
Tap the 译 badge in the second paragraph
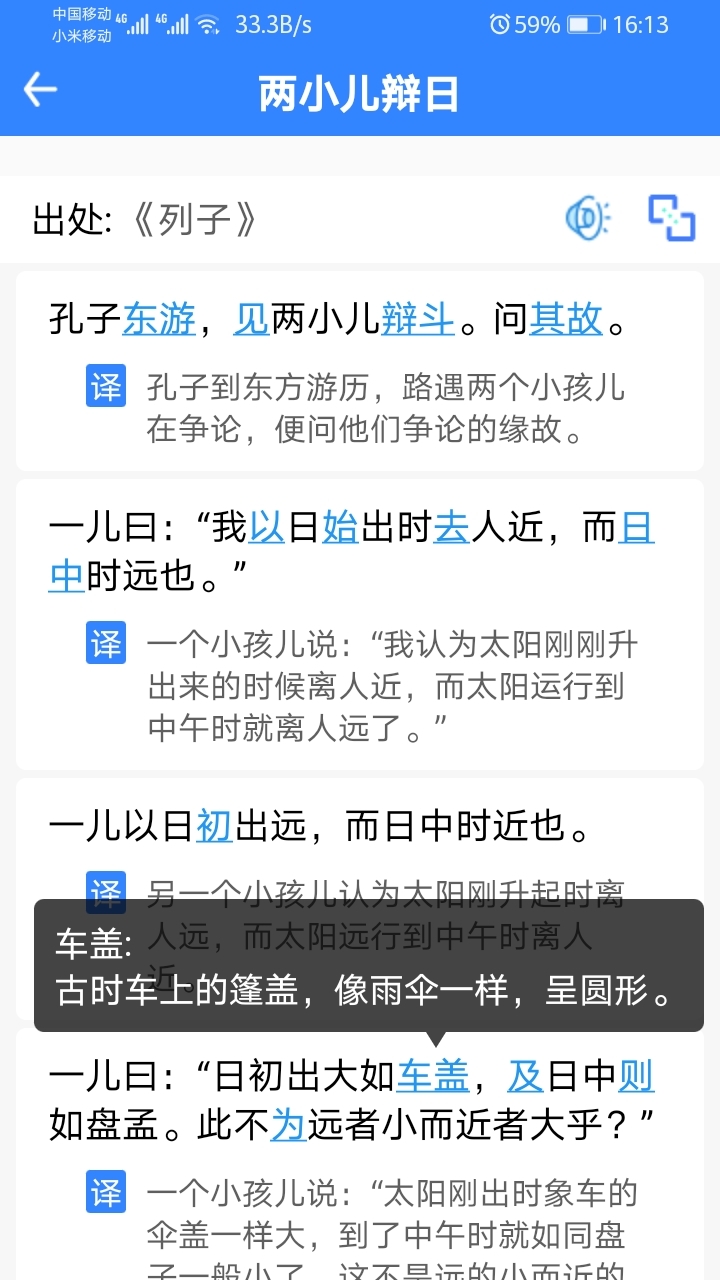tap(108, 643)
